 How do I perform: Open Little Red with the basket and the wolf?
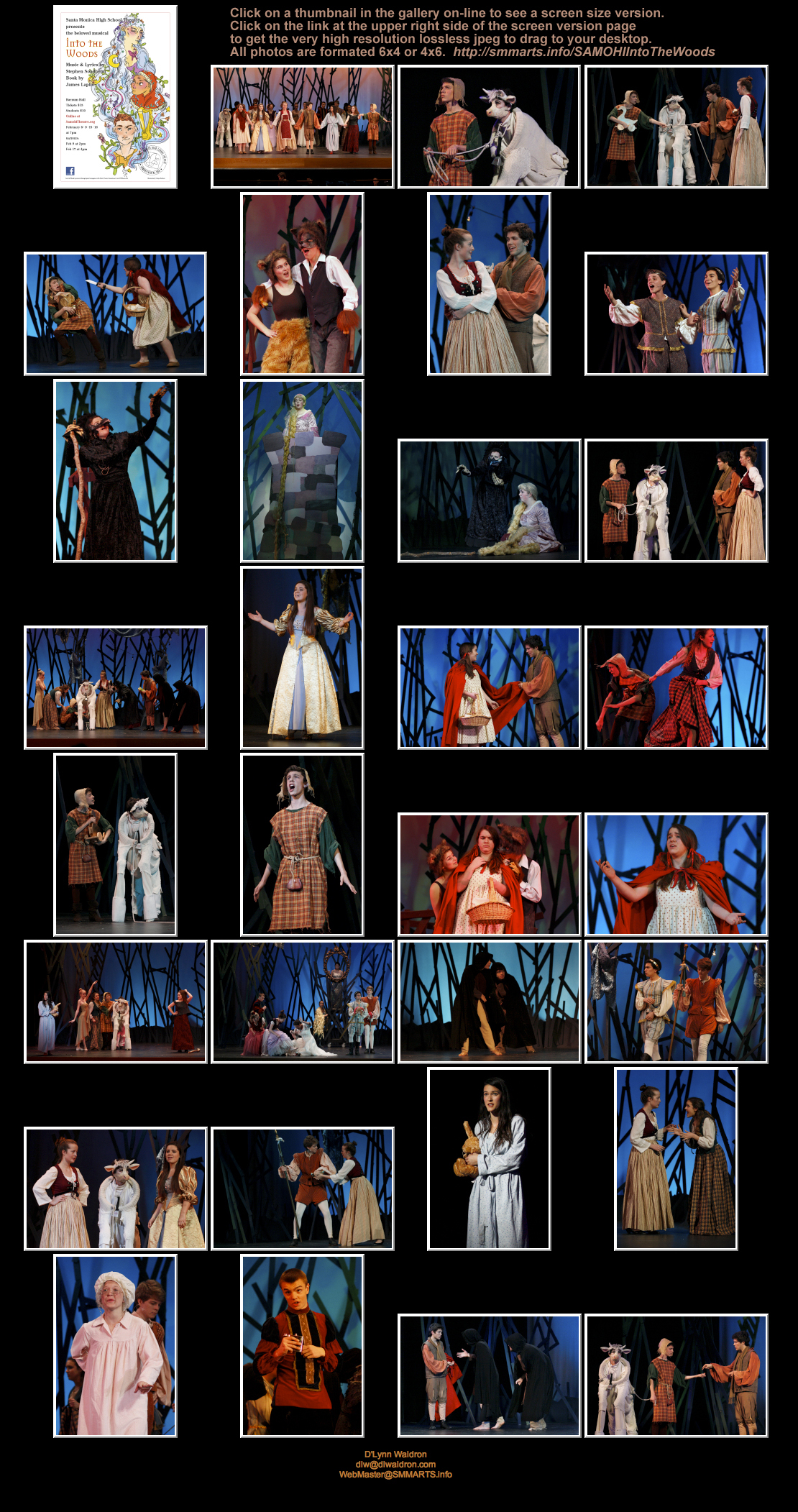pos(490,874)
